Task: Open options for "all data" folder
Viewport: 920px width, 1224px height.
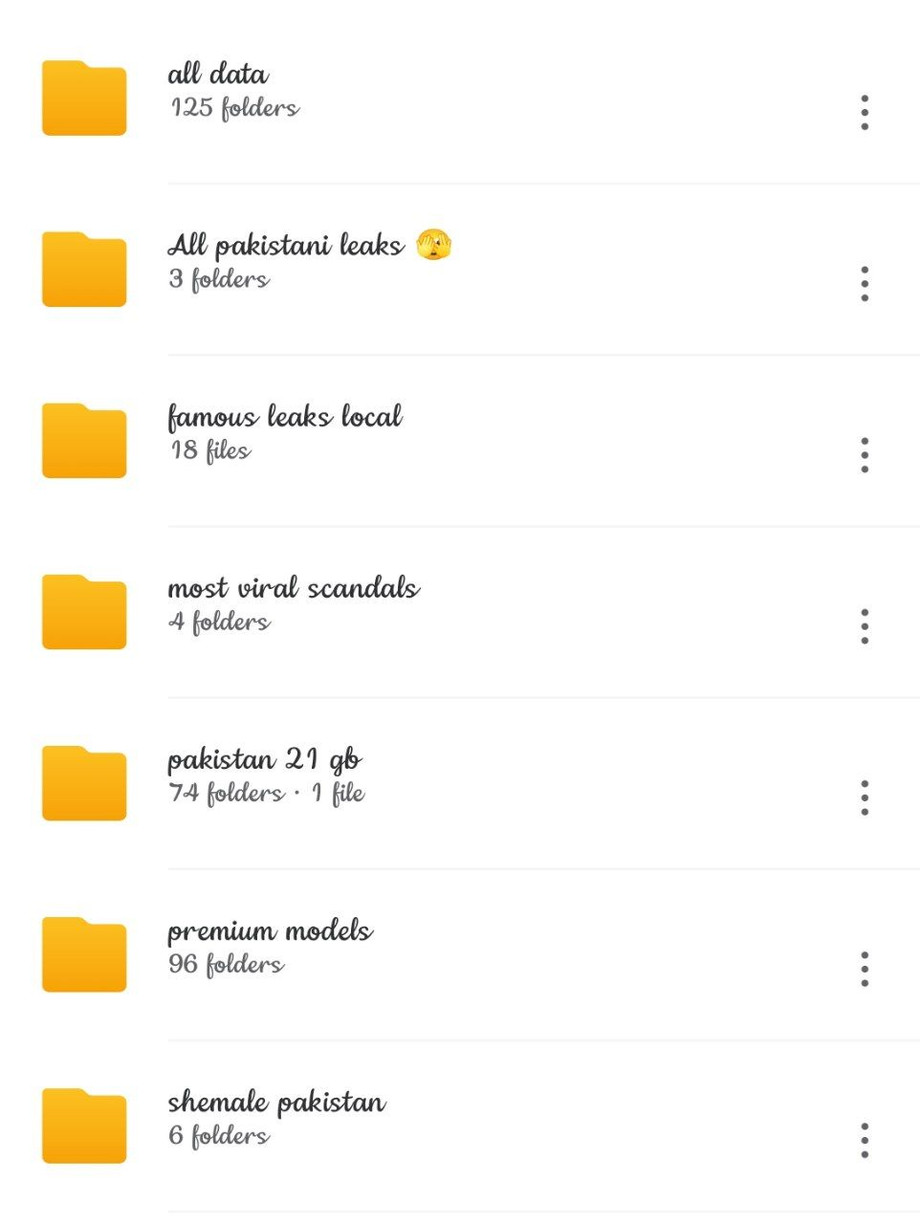Action: (x=865, y=113)
